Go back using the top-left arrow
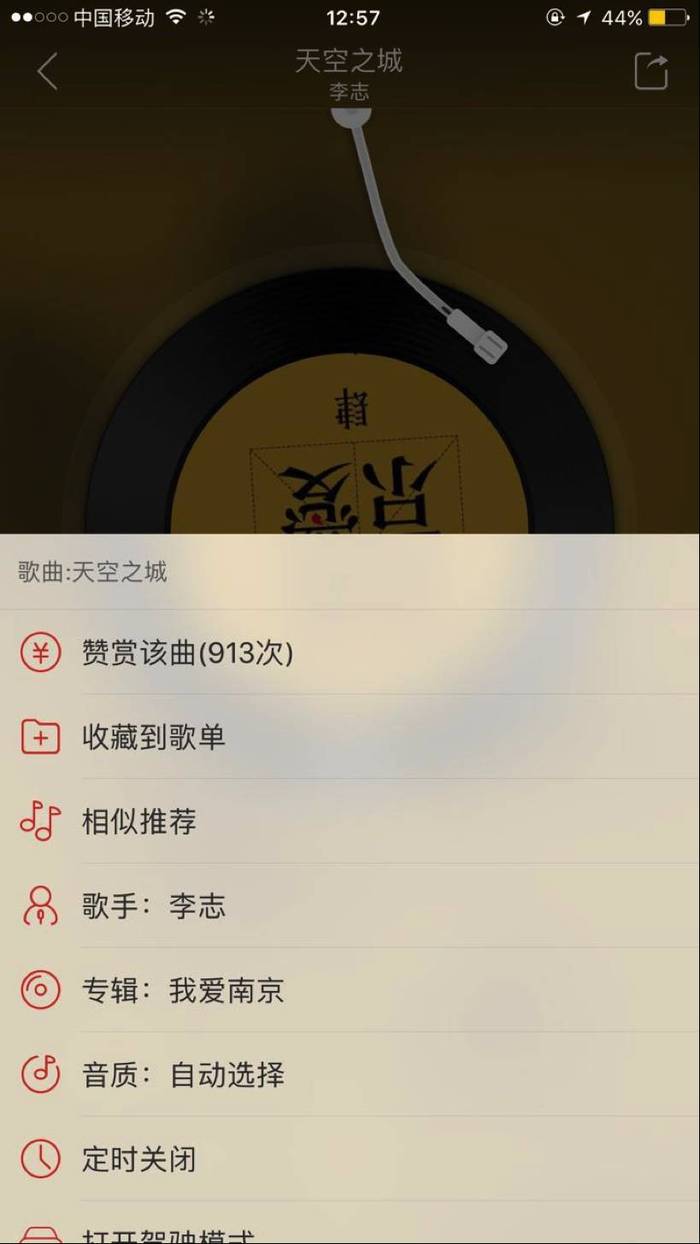Viewport: 700px width, 1244px height. pyautogui.click(x=47, y=72)
